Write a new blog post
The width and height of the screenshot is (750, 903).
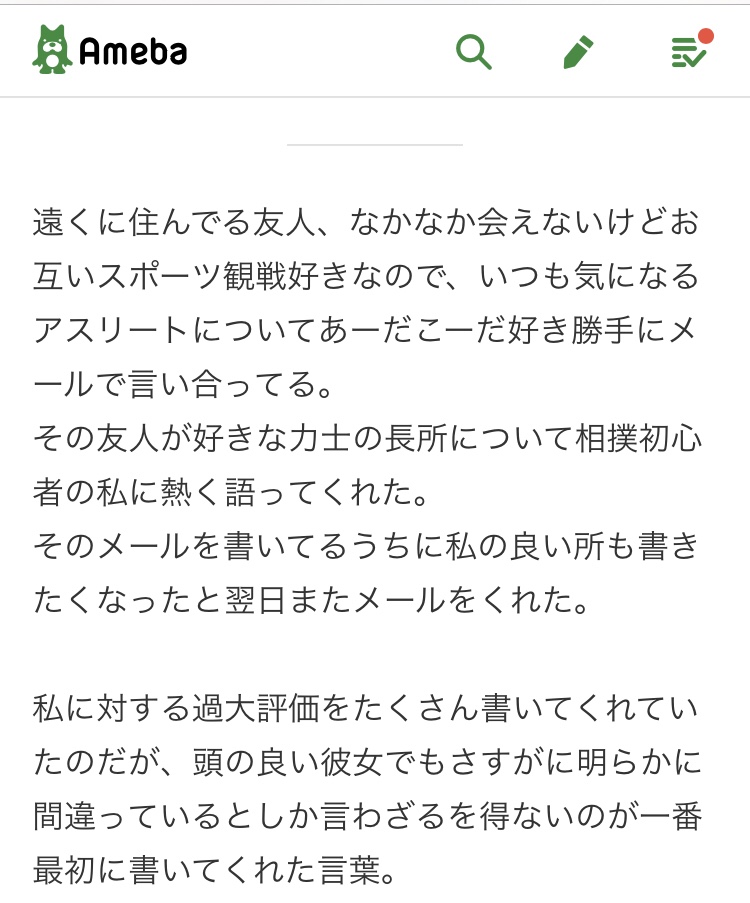pyautogui.click(x=578, y=51)
